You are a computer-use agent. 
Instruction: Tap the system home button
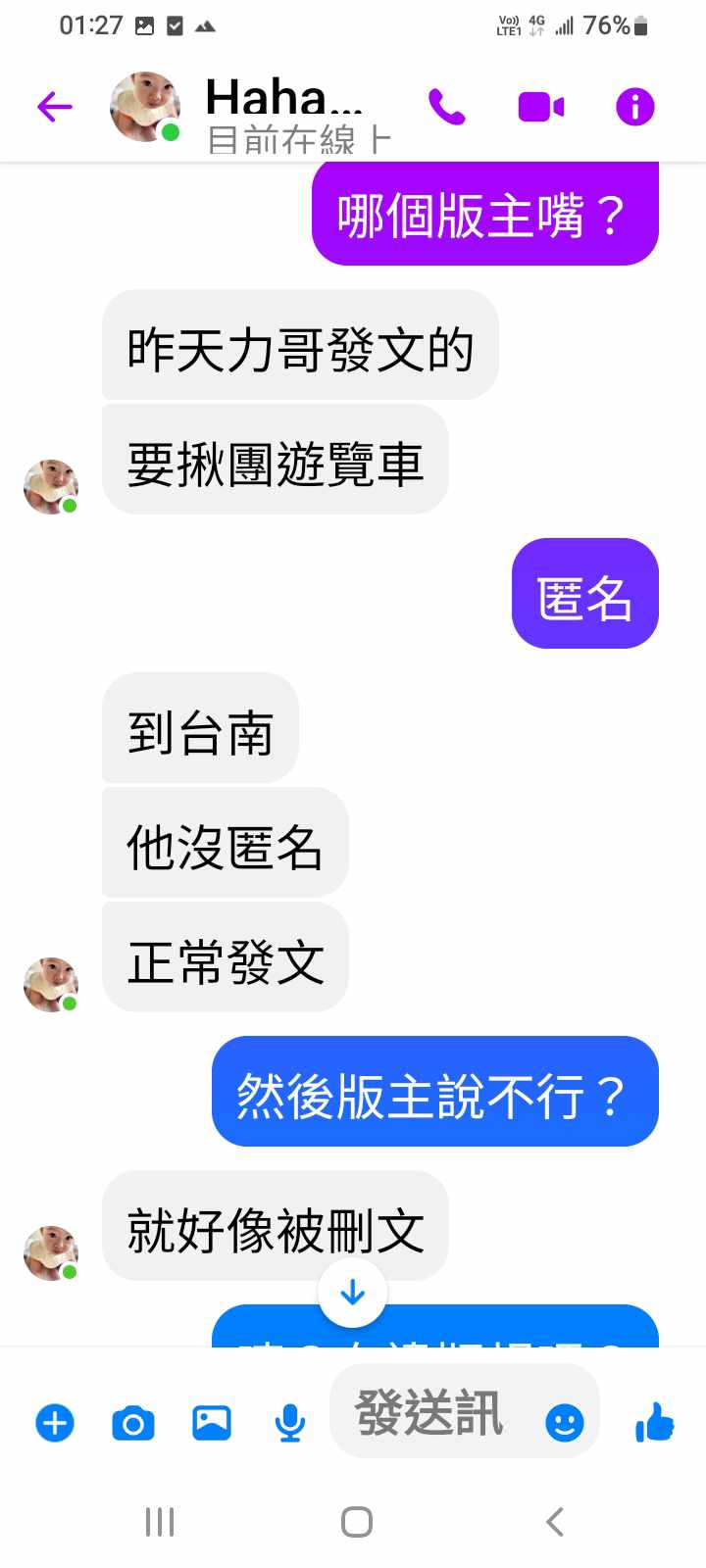coord(357,1522)
